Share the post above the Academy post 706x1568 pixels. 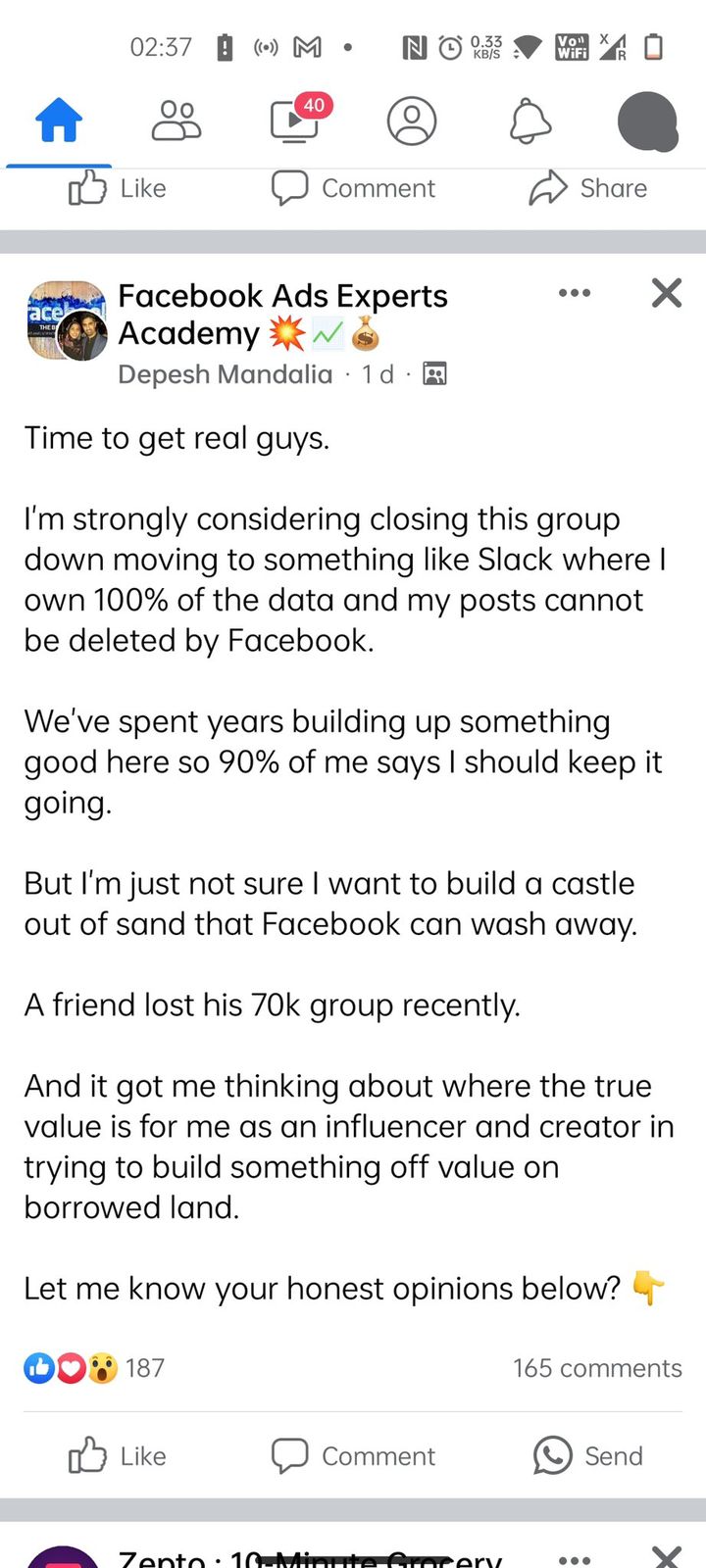(588, 188)
